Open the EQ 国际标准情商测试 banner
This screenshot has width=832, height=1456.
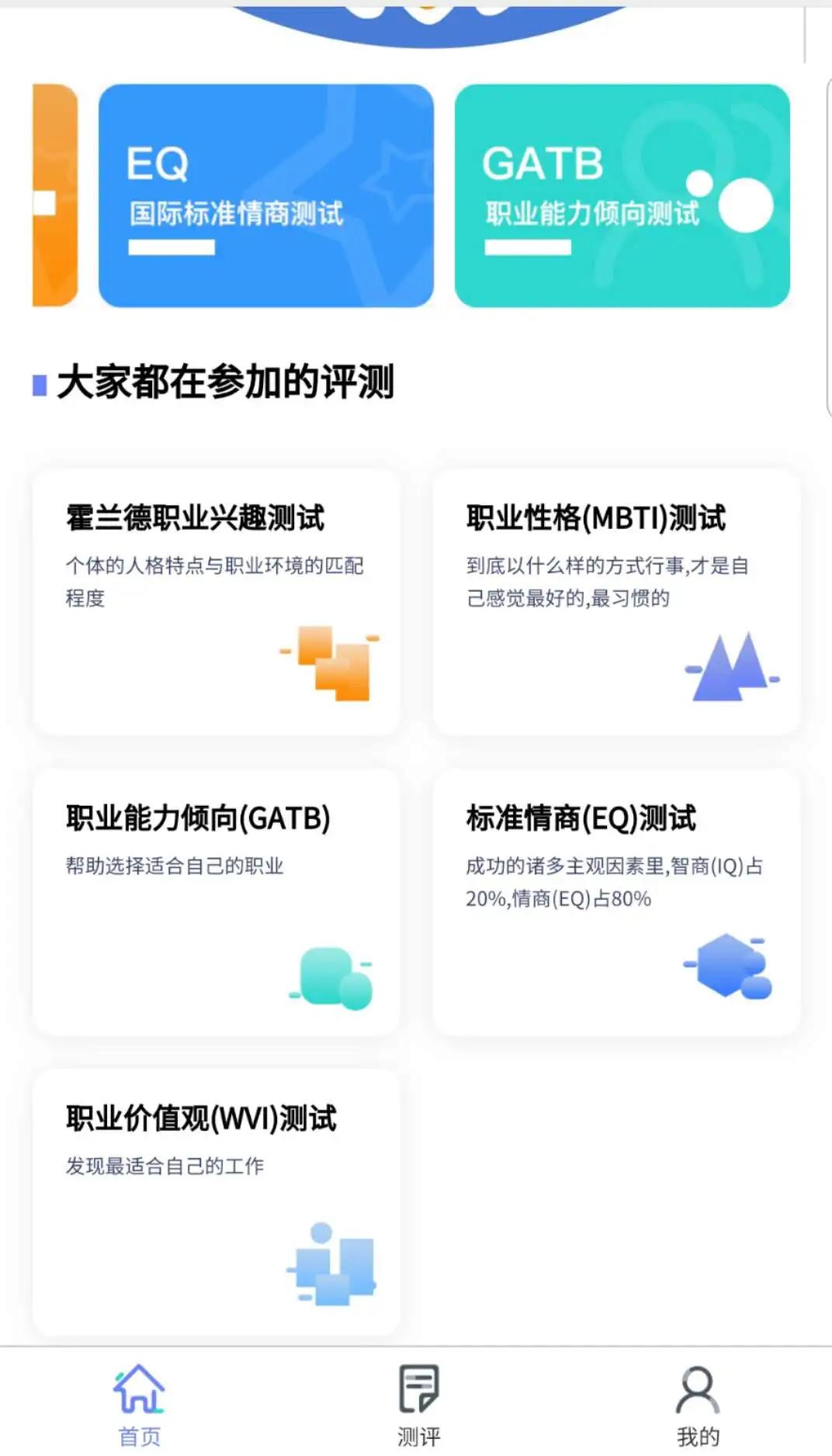coord(268,194)
